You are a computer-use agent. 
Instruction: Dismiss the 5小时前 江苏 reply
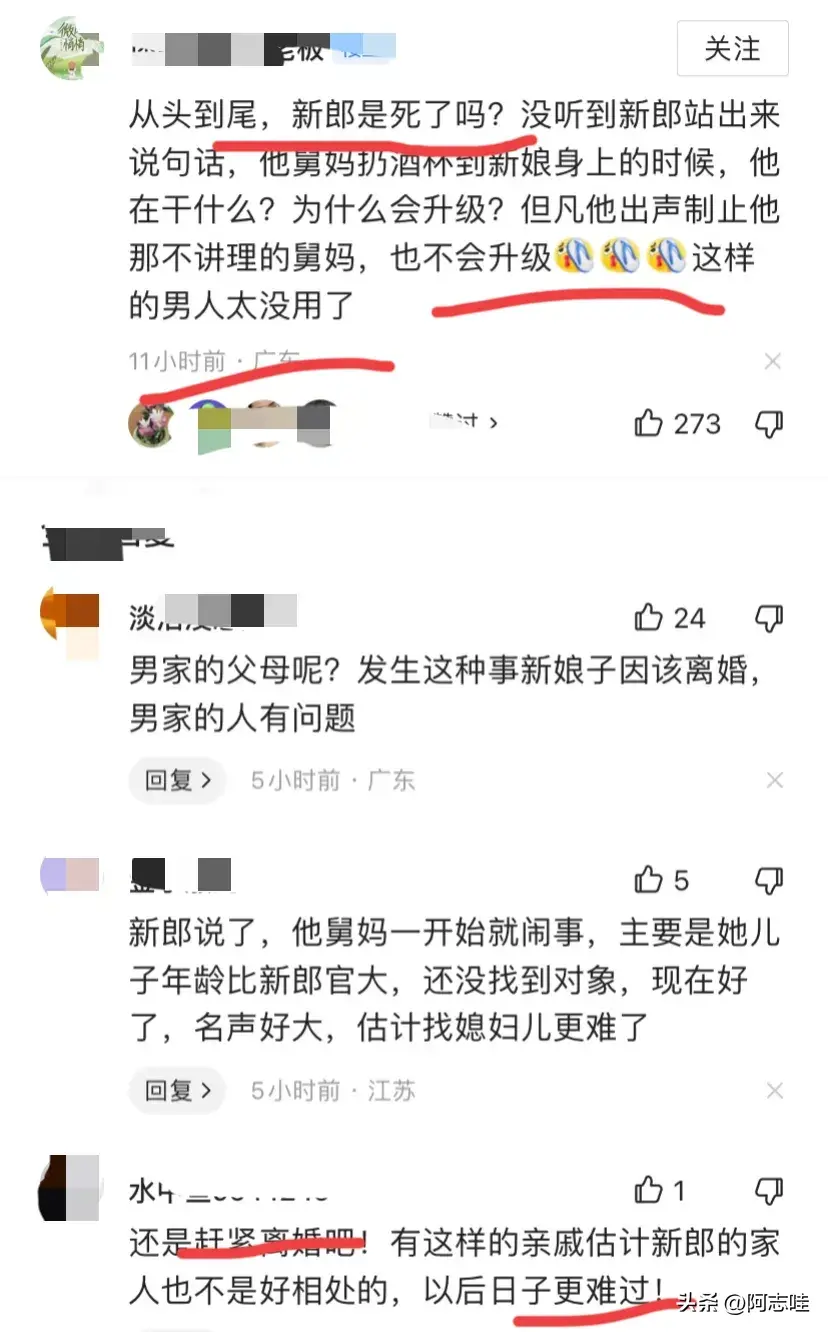773,1089
